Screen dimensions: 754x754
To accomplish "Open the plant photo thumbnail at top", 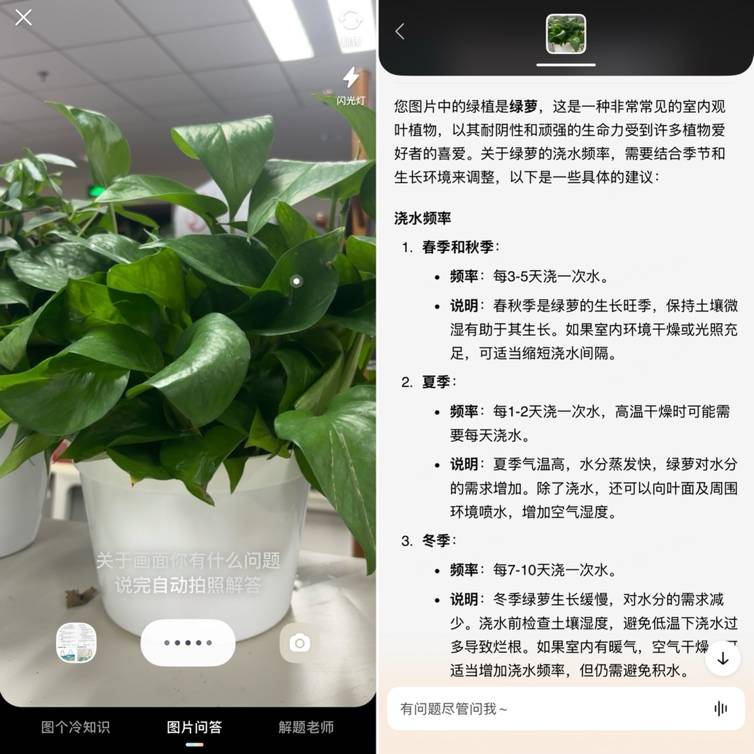I will [x=566, y=34].
